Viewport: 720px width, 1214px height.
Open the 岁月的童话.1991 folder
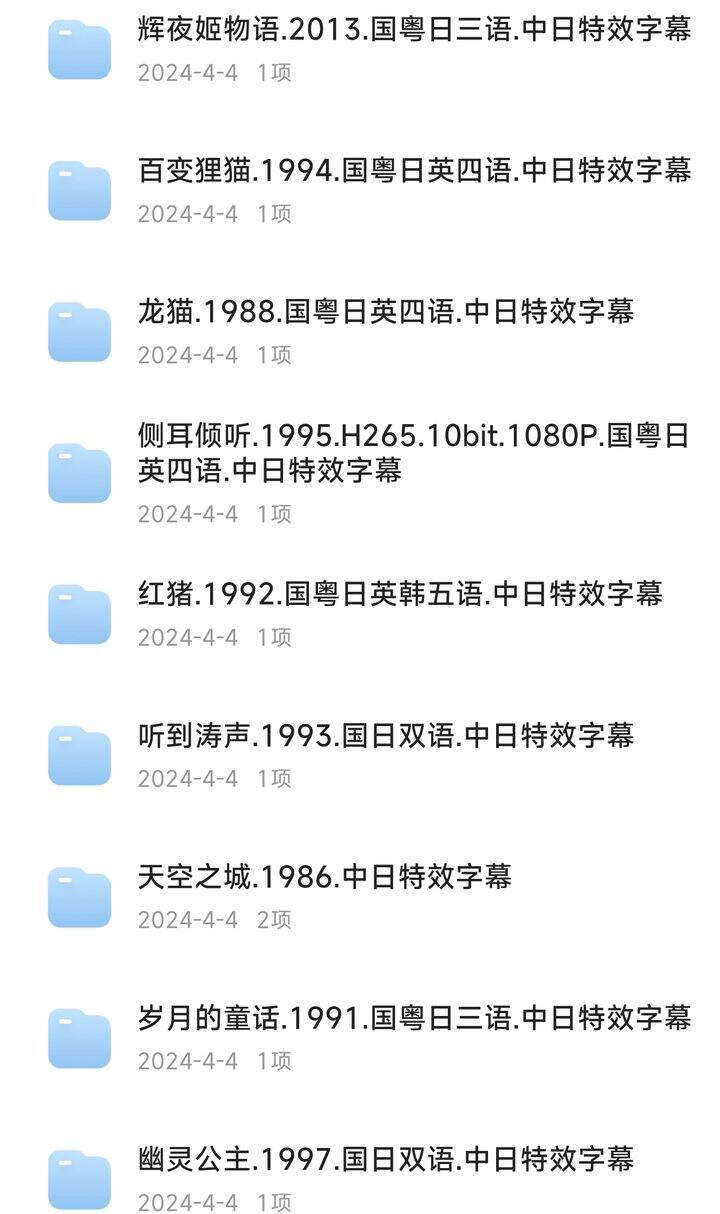[x=413, y=1019]
